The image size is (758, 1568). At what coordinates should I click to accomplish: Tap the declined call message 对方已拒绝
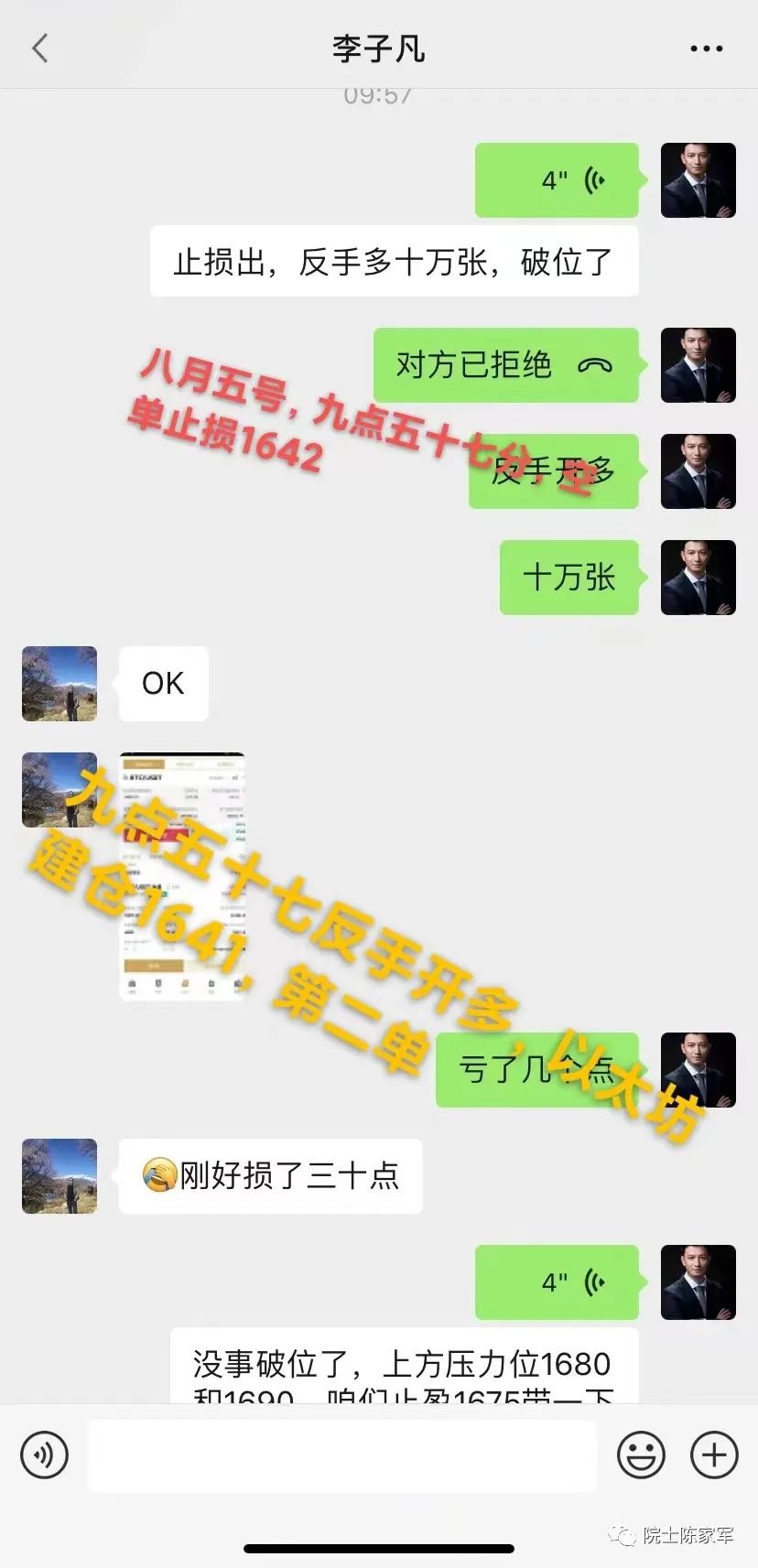pos(505,365)
